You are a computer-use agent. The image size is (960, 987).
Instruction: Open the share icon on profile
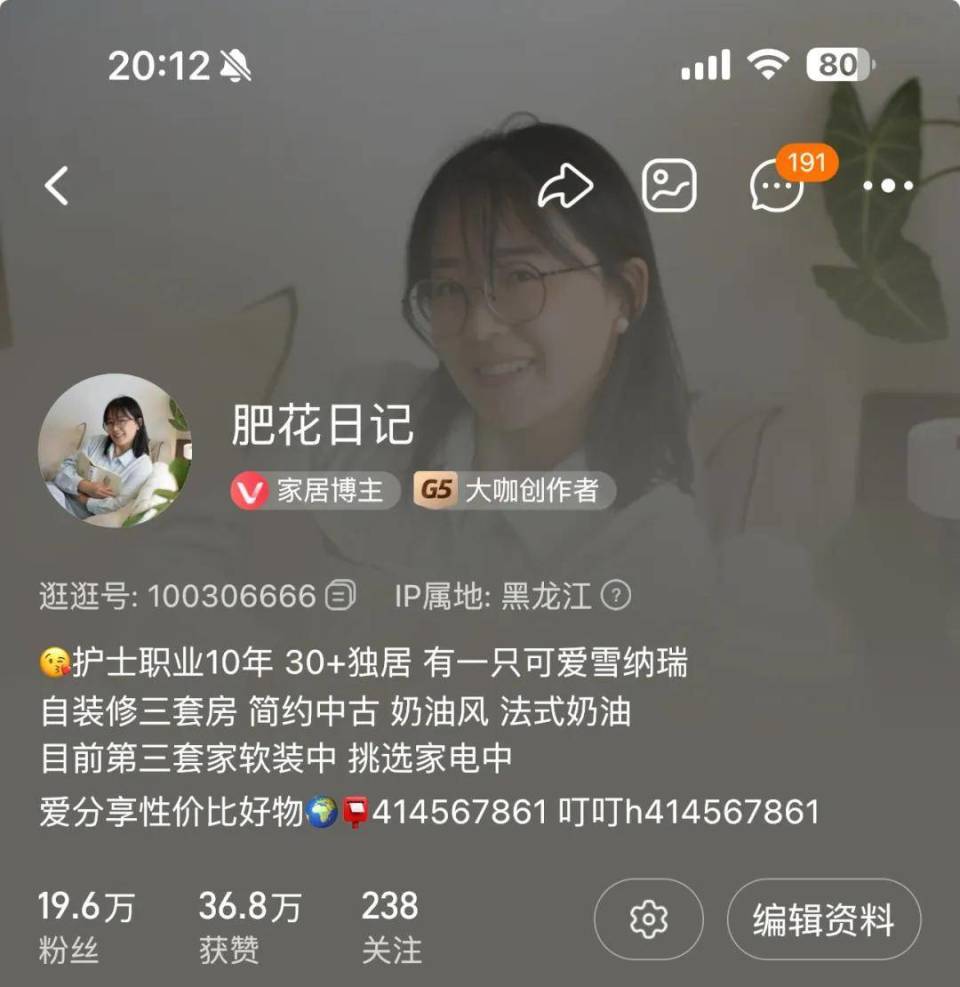point(567,185)
